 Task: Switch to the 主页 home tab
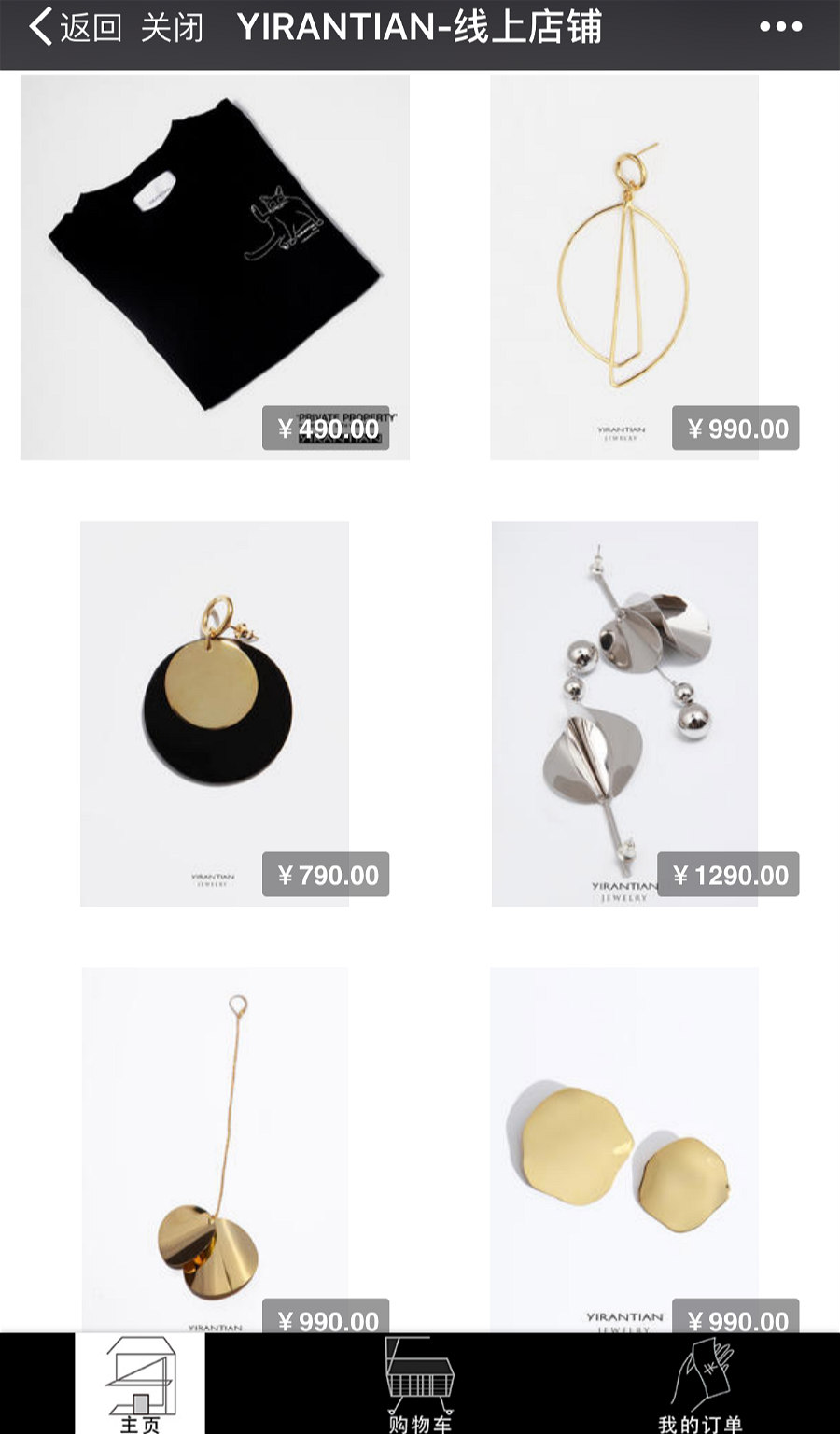[140, 1384]
